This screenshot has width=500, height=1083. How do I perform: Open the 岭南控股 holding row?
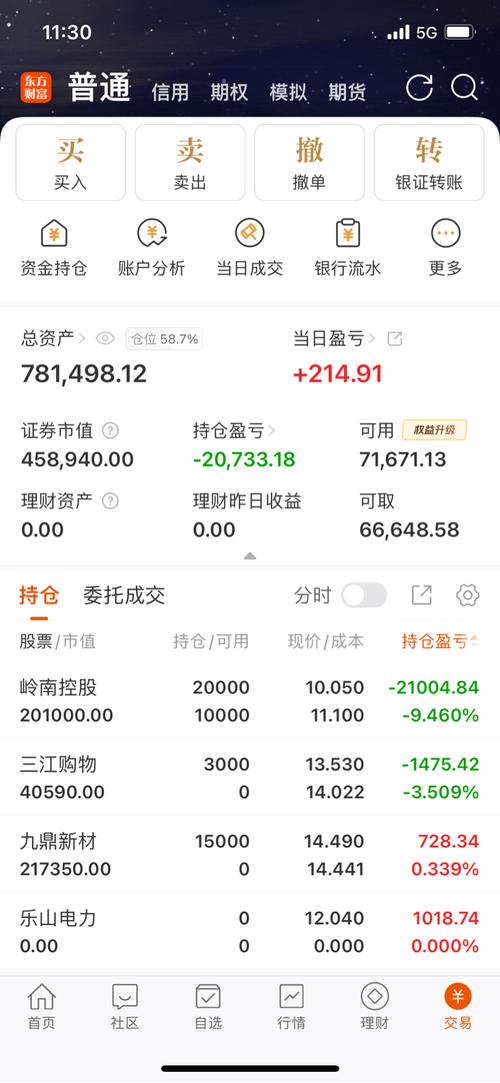click(x=250, y=700)
